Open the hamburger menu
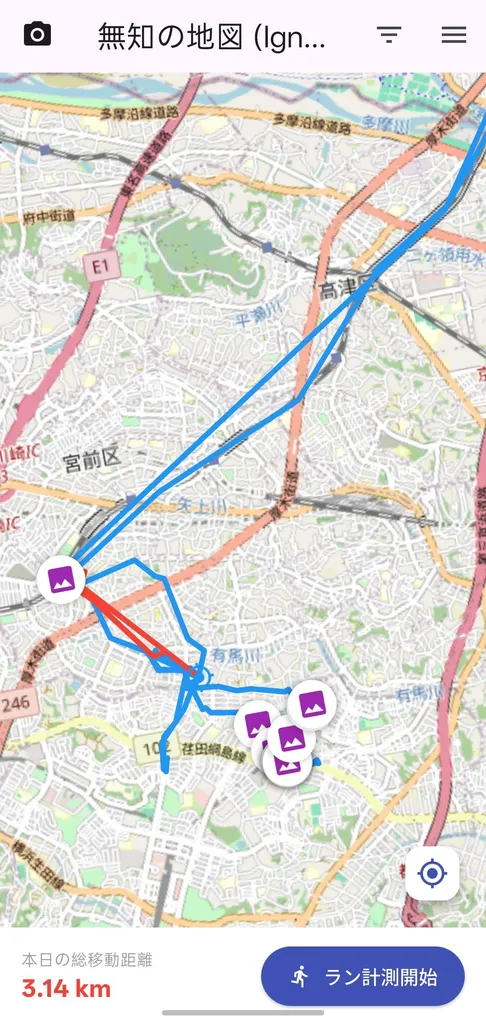The width and height of the screenshot is (486, 1024). (453, 35)
